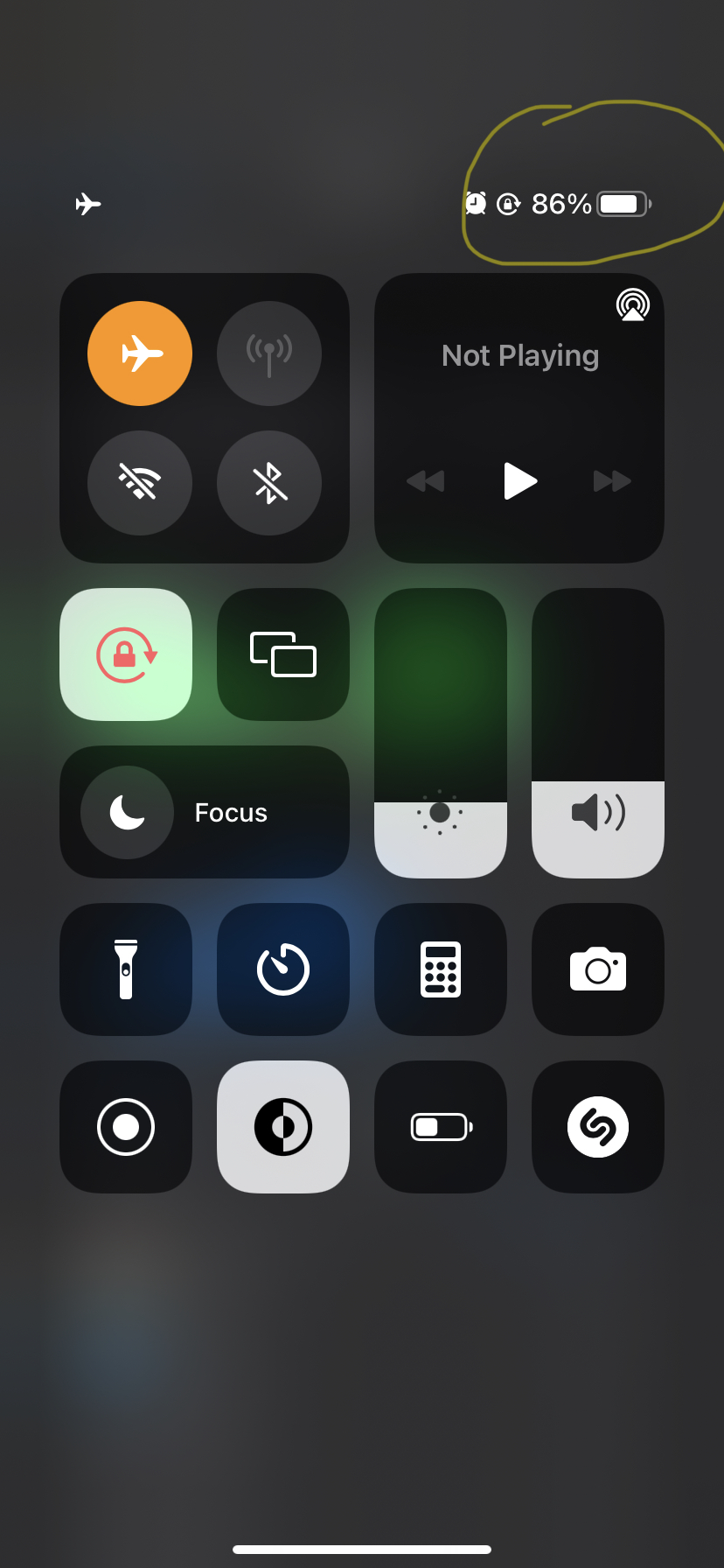Adjust volume by tapping the volume slider
The width and height of the screenshot is (724, 1568).
(x=598, y=733)
